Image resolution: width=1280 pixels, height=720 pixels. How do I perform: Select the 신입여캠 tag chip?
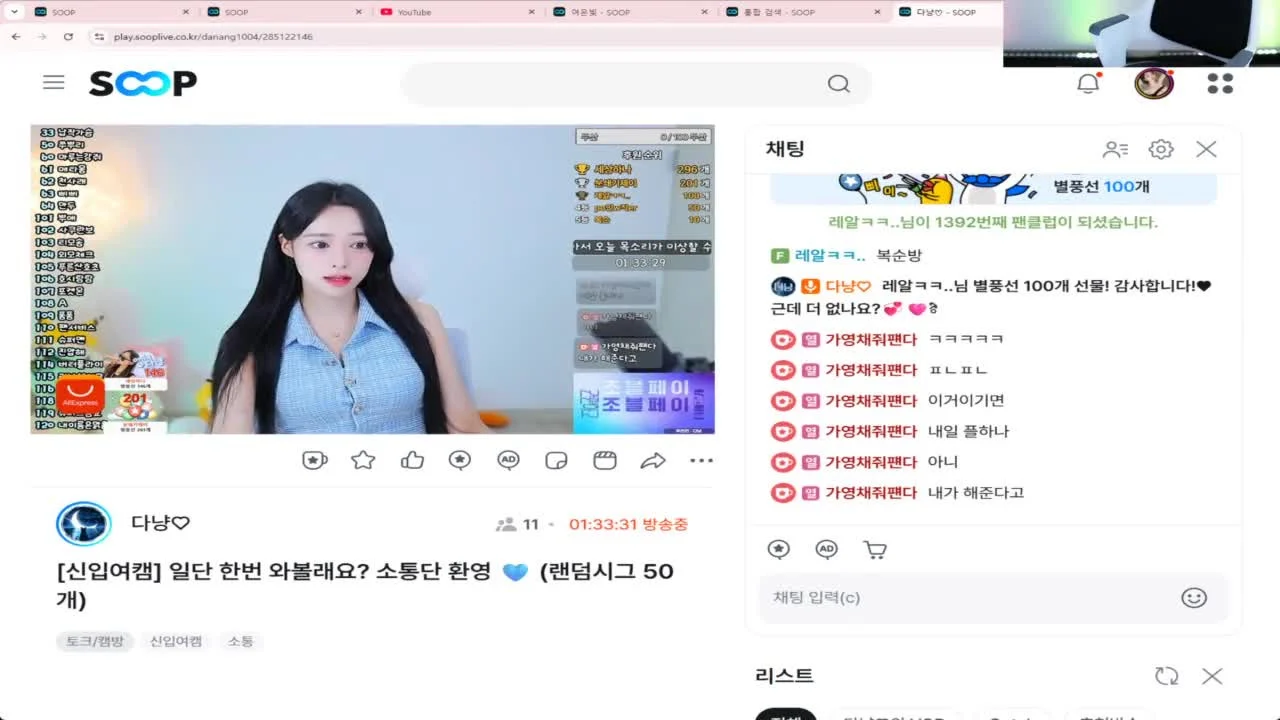(x=176, y=641)
